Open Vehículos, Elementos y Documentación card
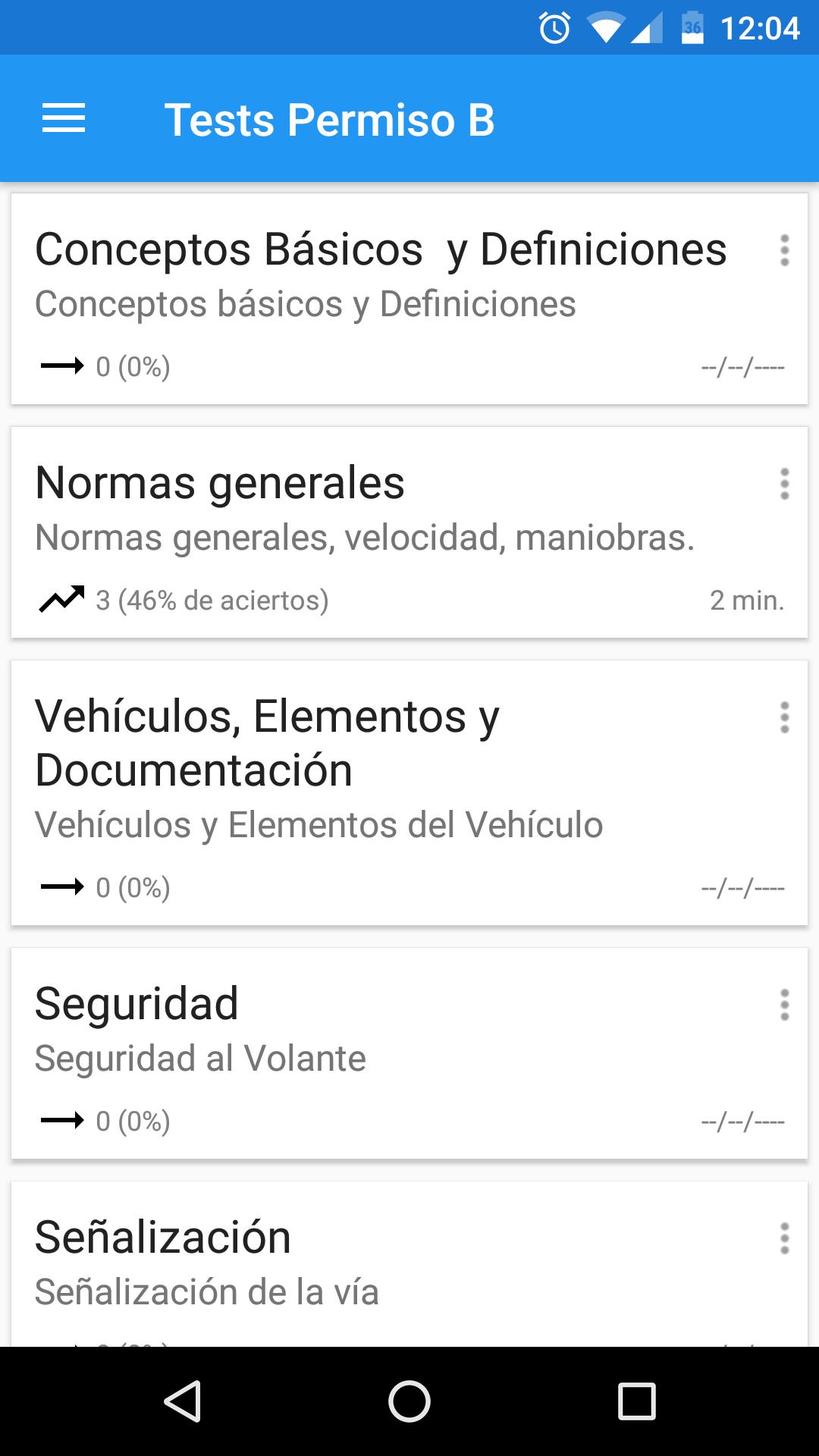Screen dimensions: 819x1456 point(409,793)
